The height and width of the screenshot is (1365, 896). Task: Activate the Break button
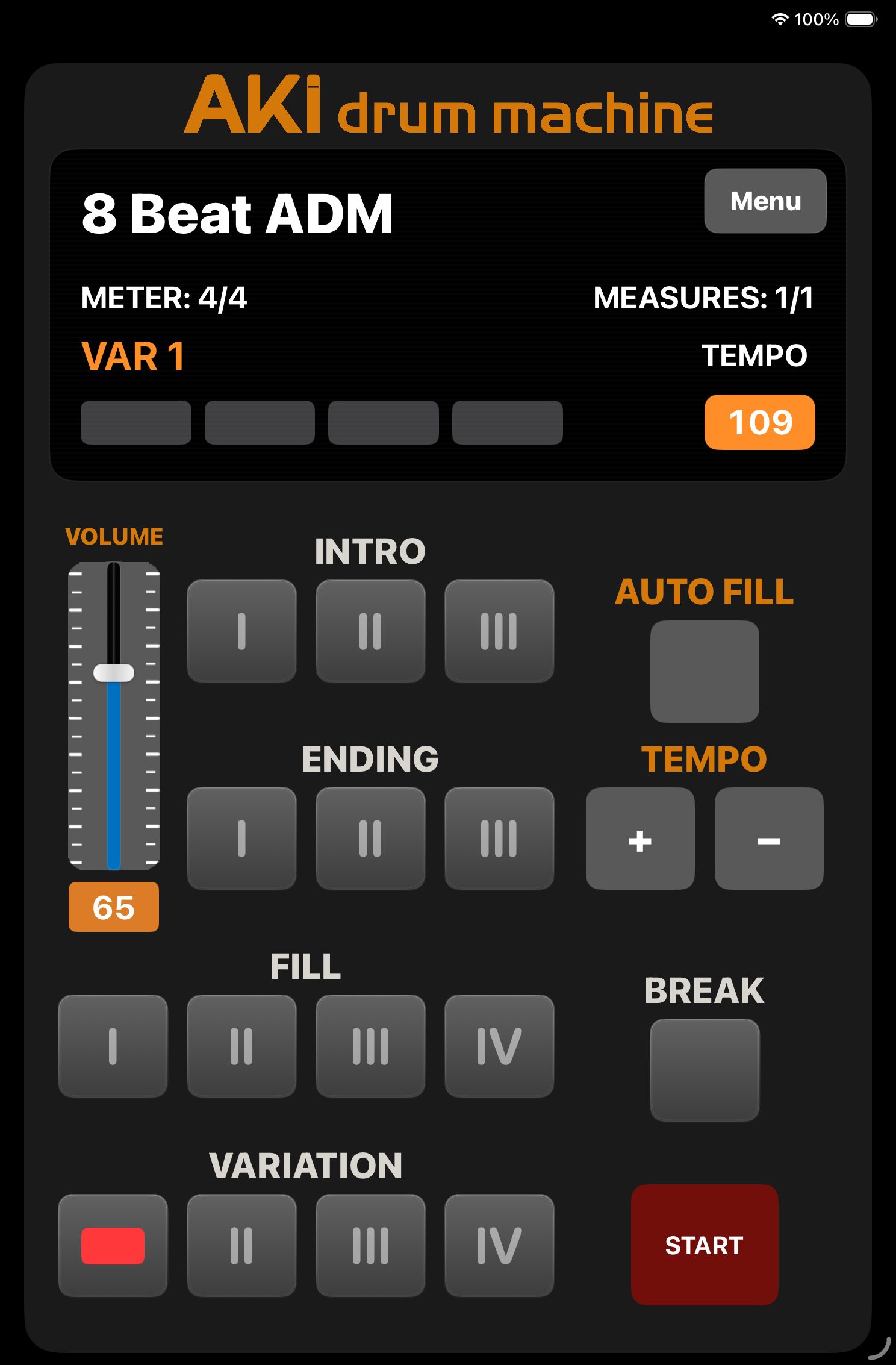(704, 1070)
